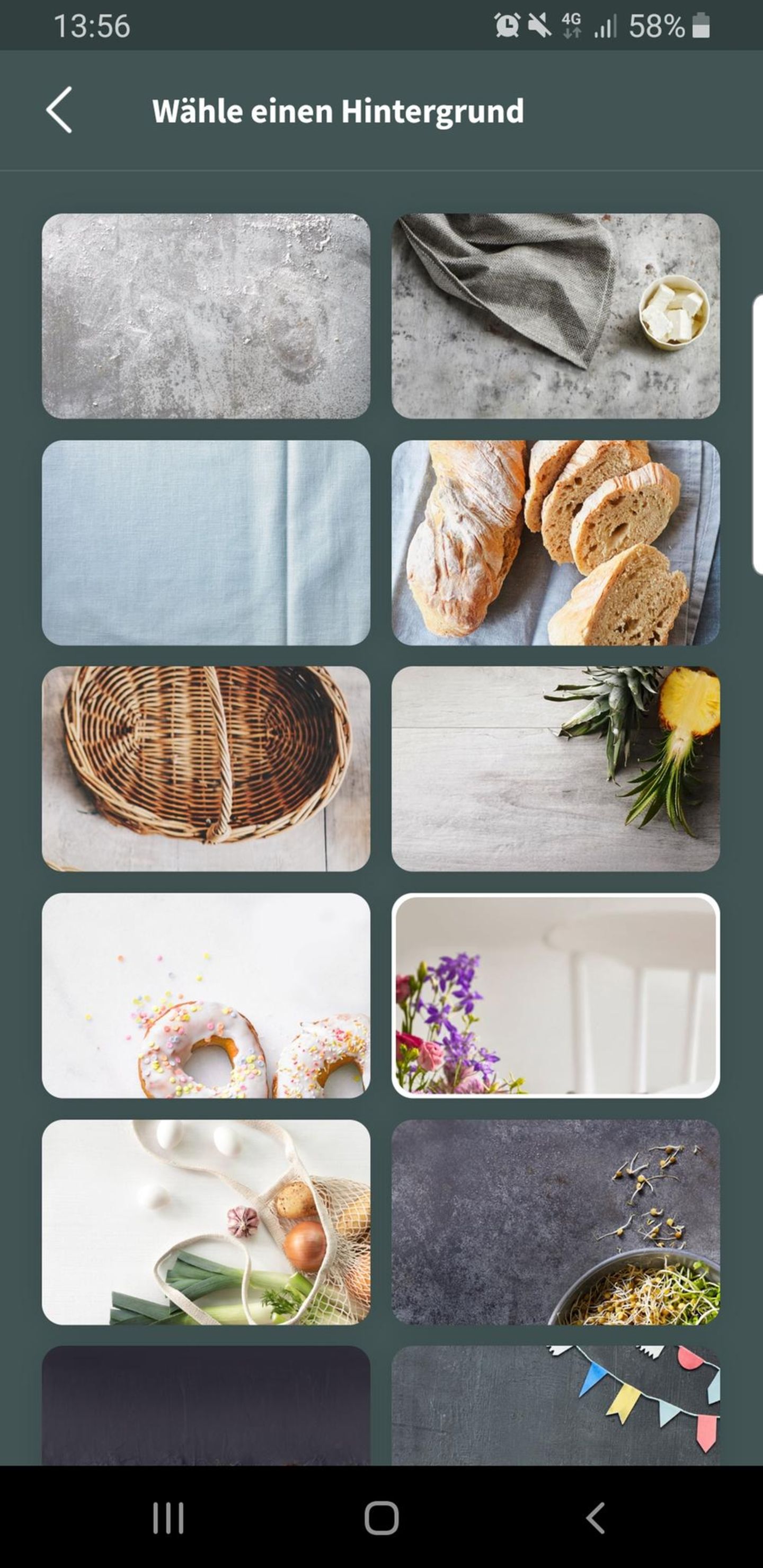
Task: Go back from background selection
Action: point(59,110)
